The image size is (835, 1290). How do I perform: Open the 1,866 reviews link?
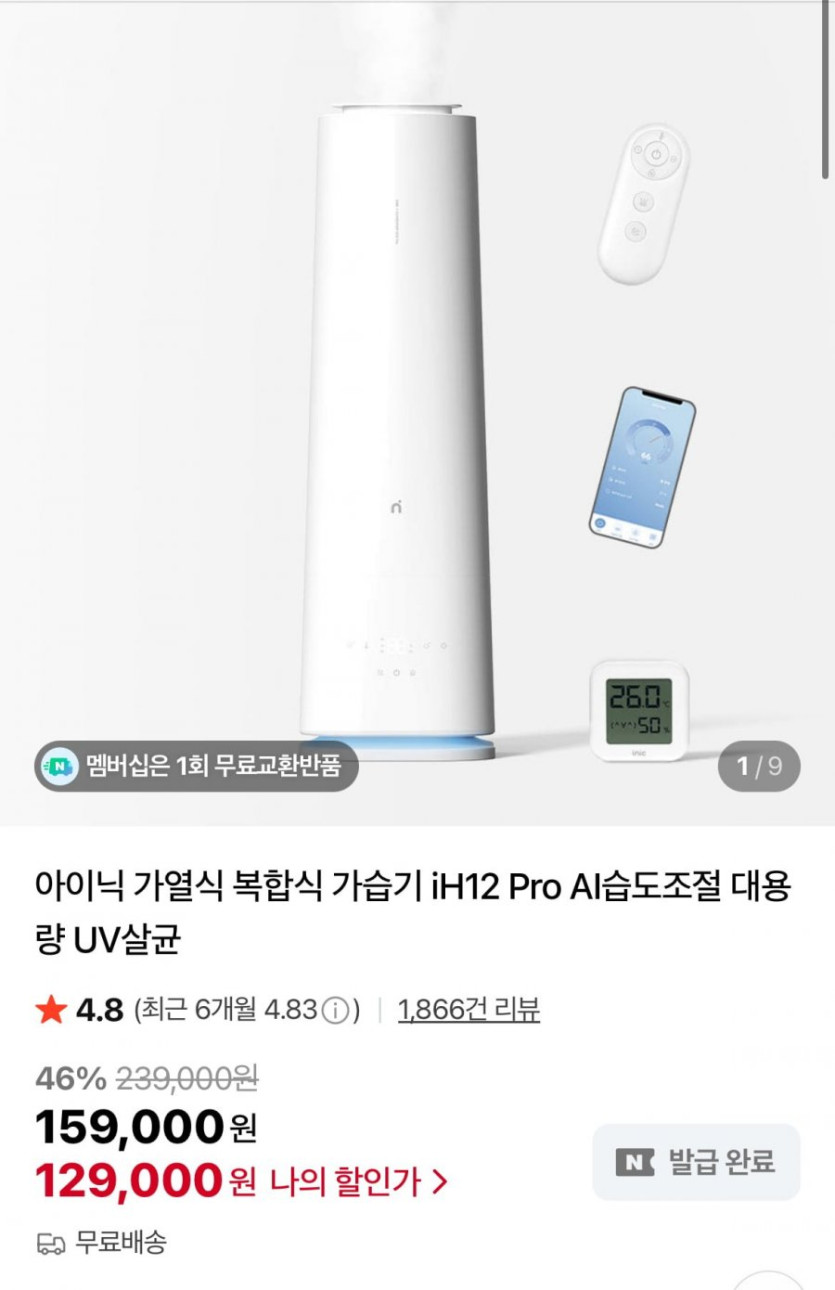pos(468,1010)
